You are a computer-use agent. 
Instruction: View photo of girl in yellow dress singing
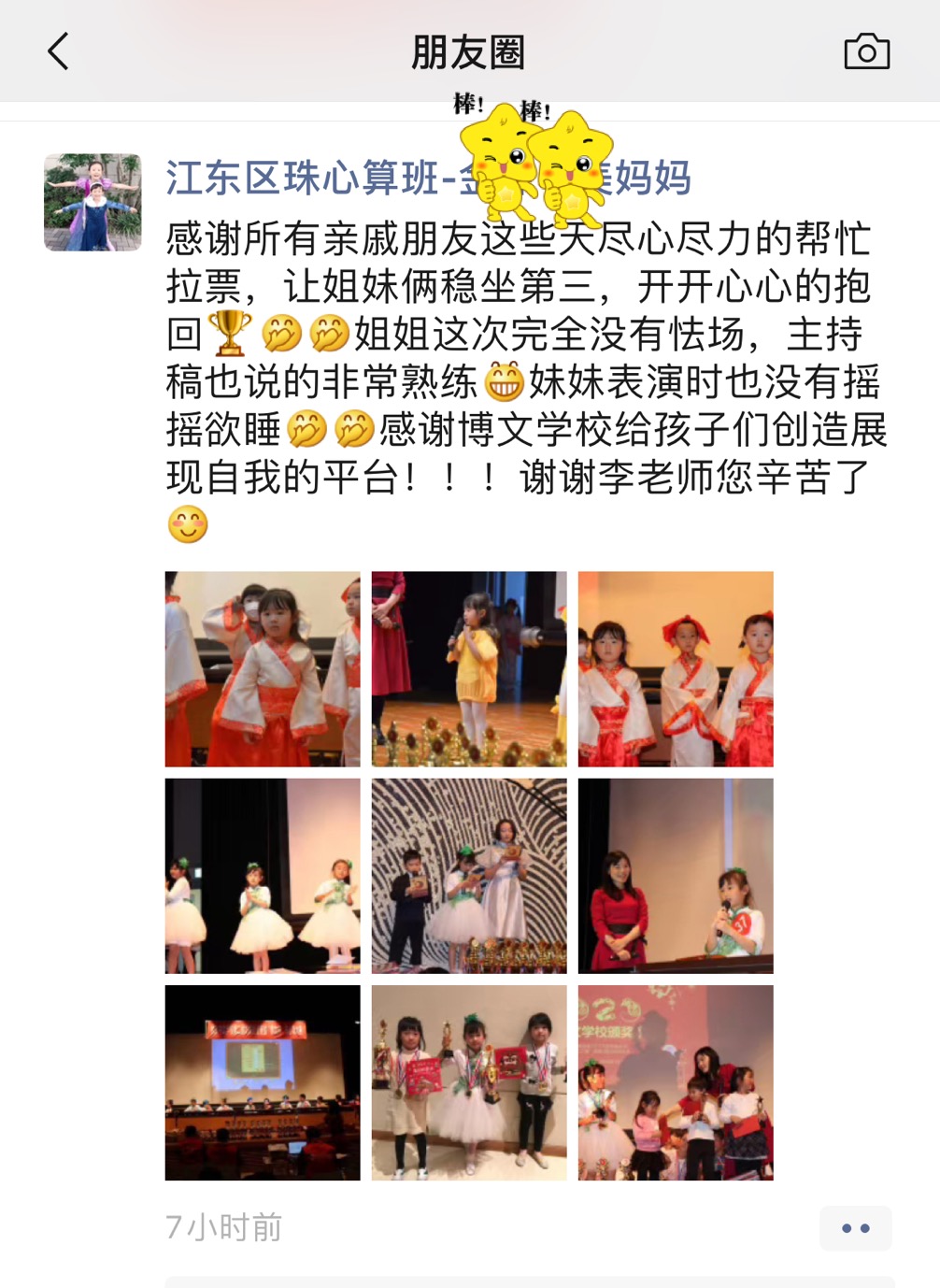(x=469, y=669)
